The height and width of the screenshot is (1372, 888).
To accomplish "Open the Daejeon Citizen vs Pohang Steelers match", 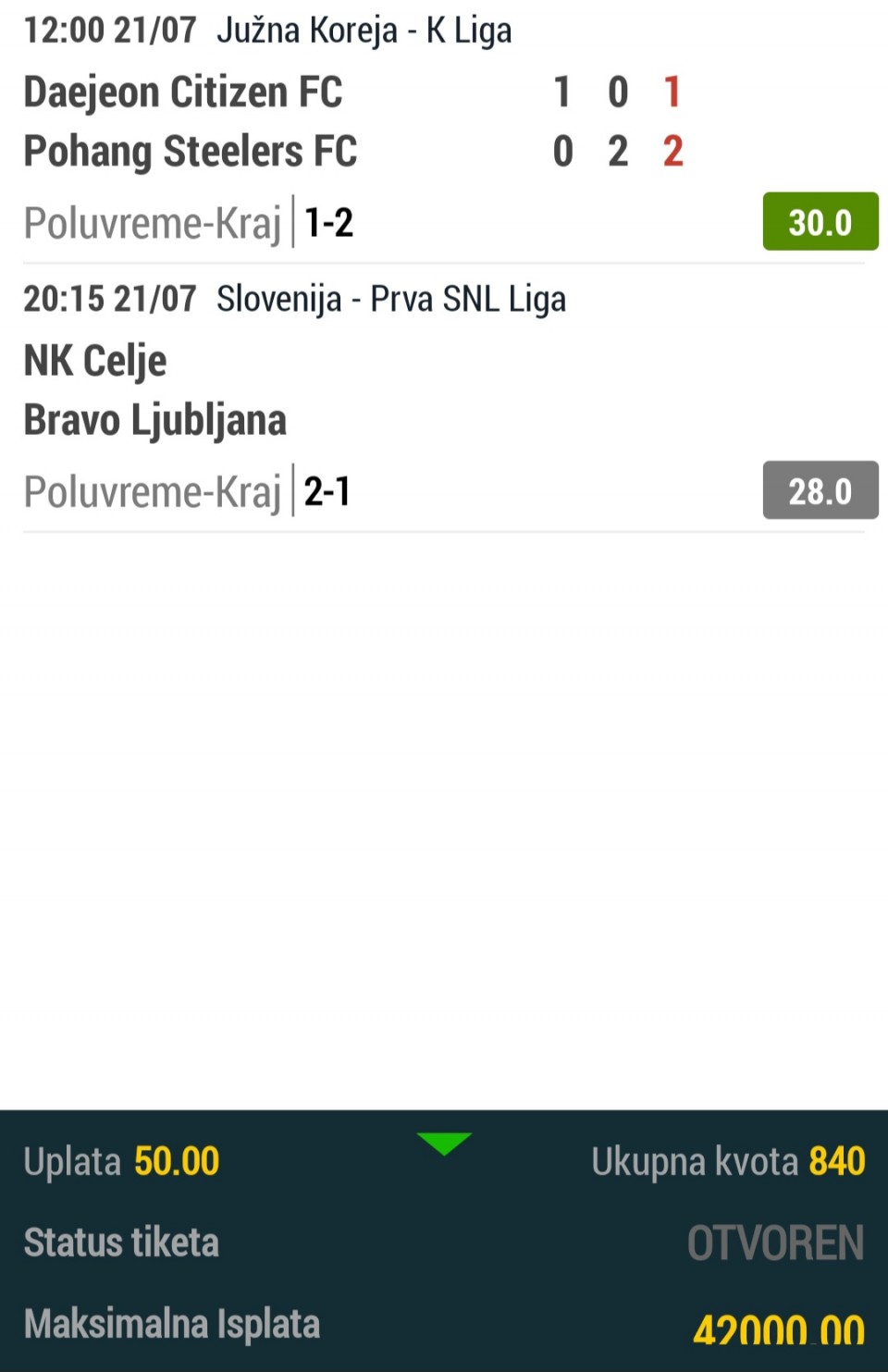I will coord(190,121).
